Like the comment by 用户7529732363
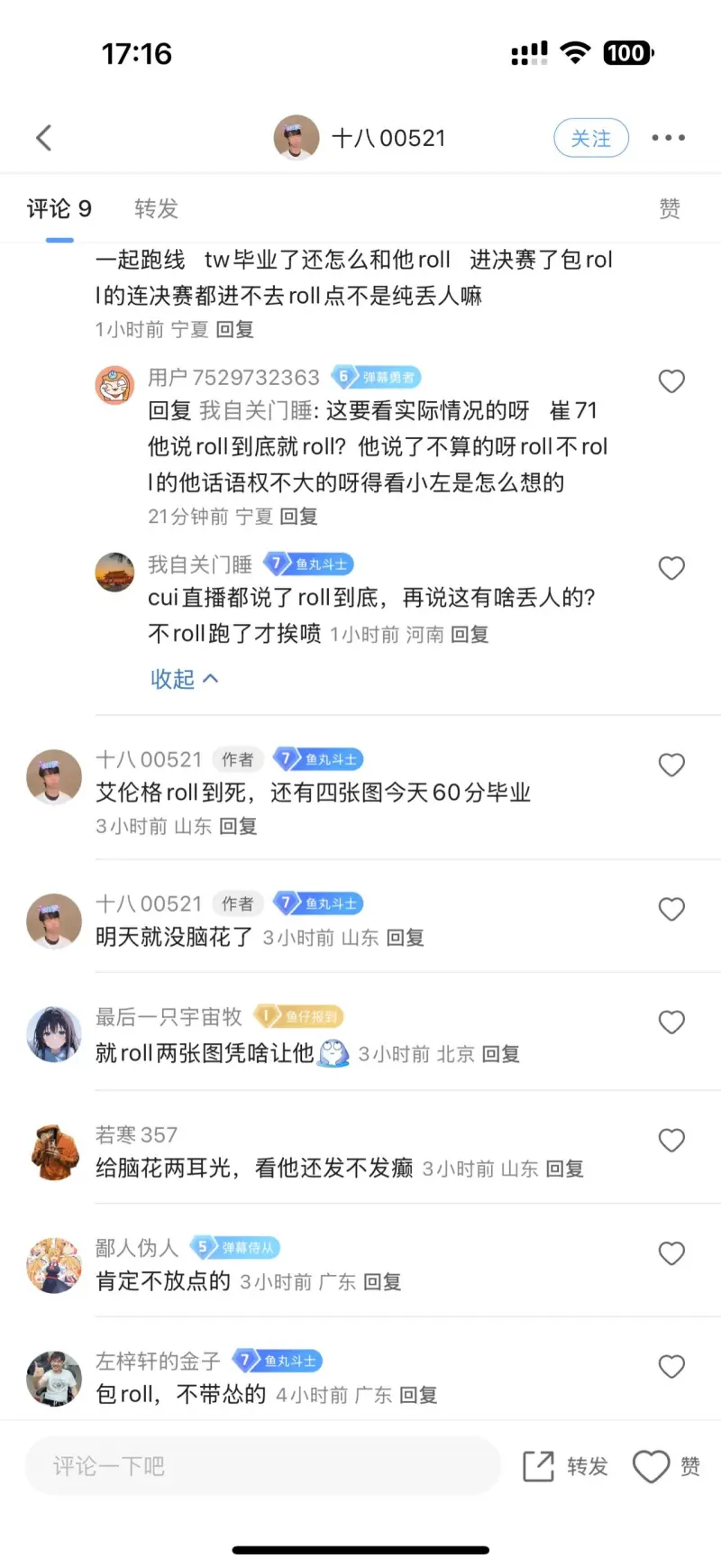The image size is (721, 1568). point(671,381)
